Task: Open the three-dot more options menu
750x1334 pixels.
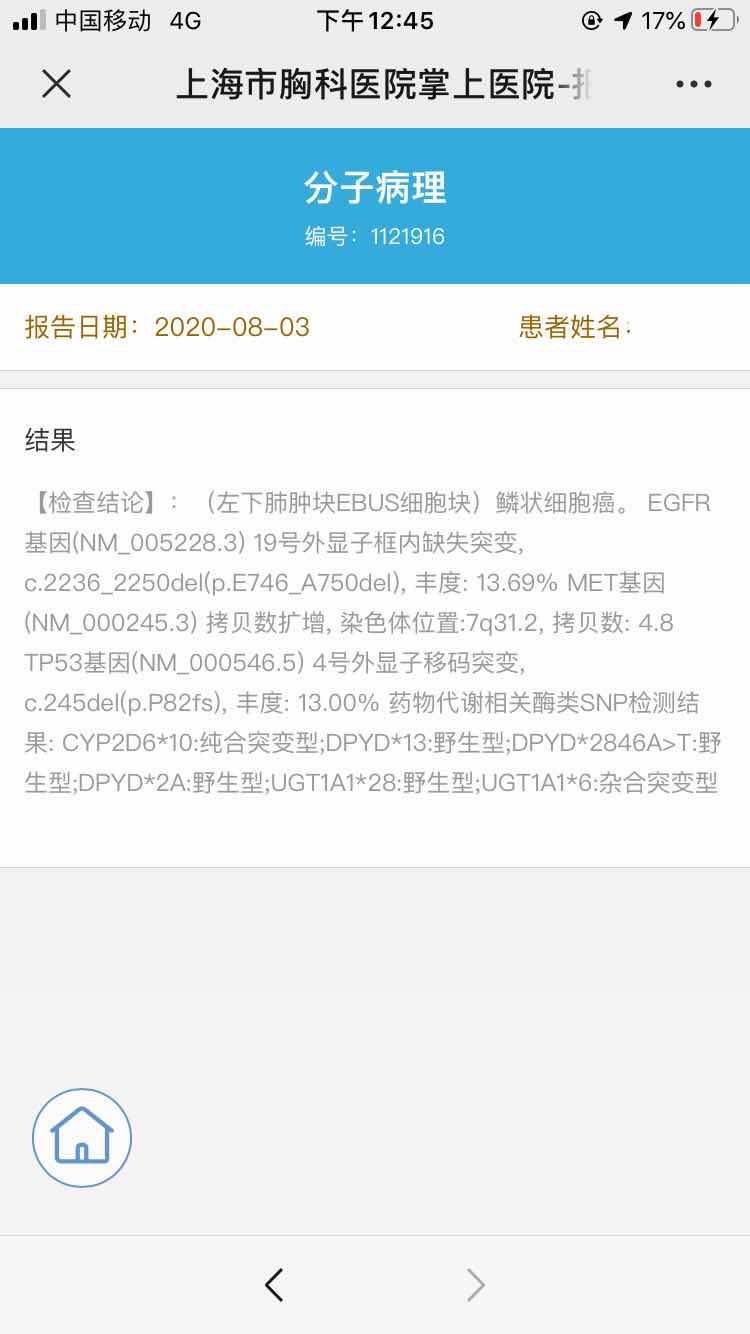Action: (694, 85)
